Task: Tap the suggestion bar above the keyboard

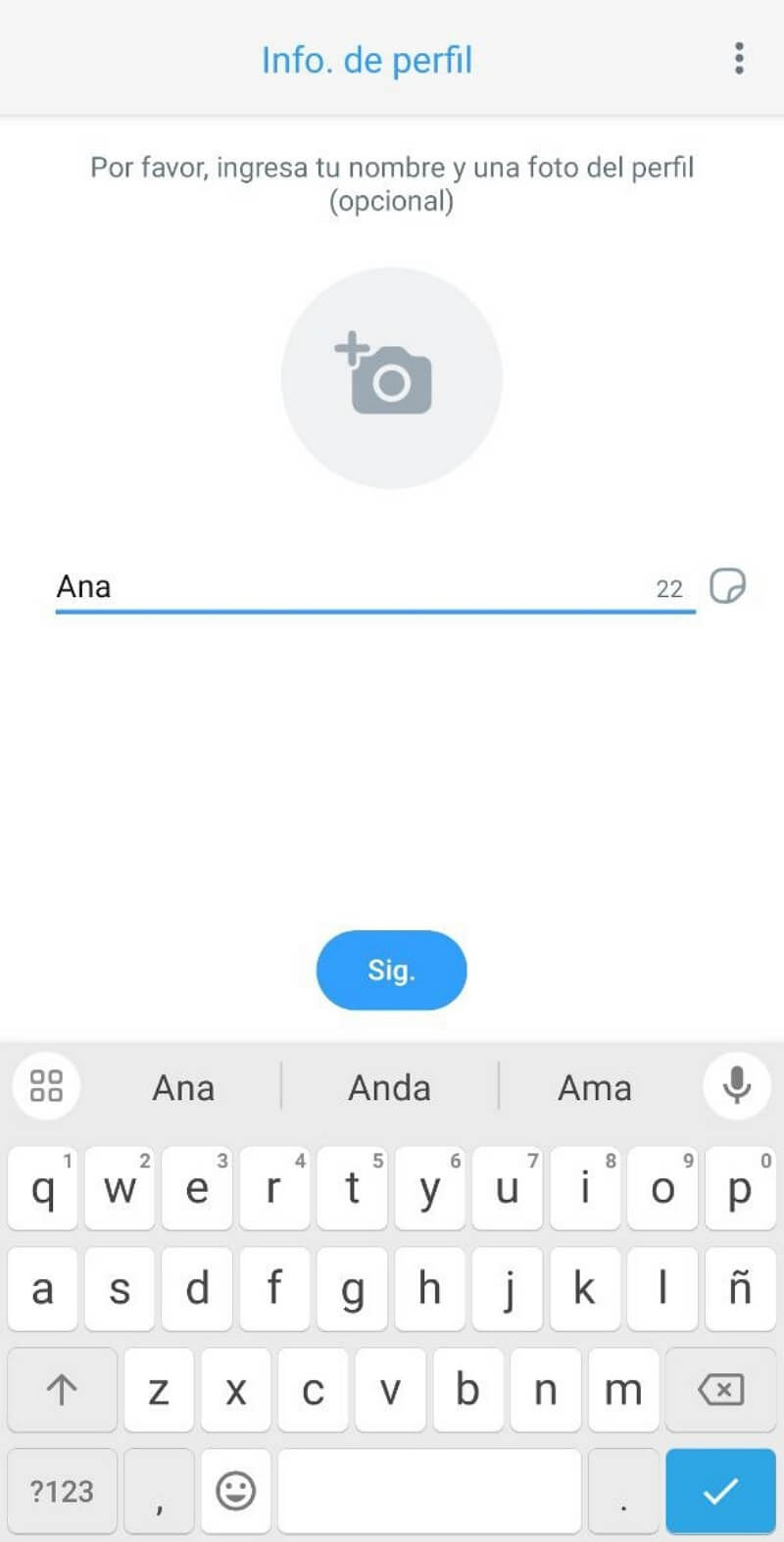Action: [392, 1086]
